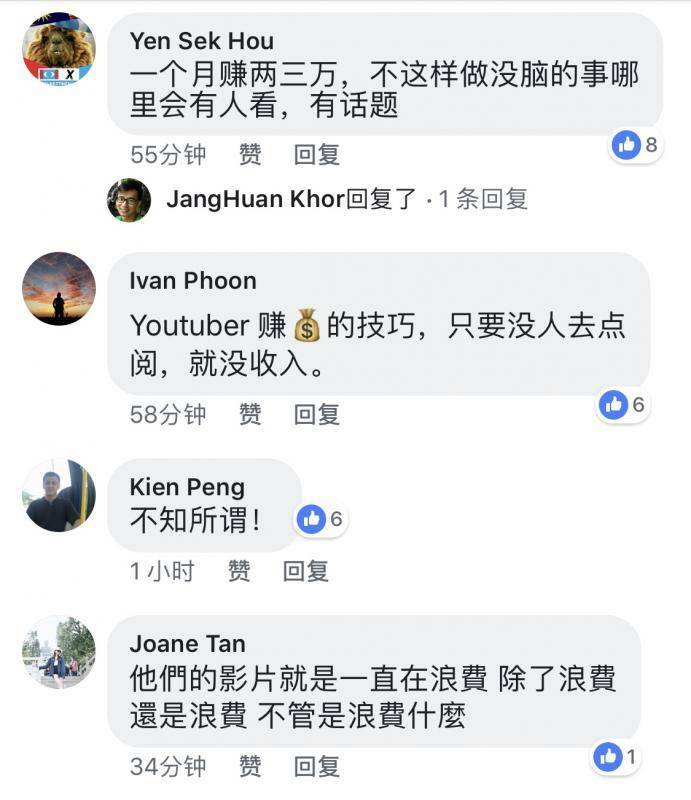Like Ivan Phoon's comment
691x800 pixels.
coord(250,414)
